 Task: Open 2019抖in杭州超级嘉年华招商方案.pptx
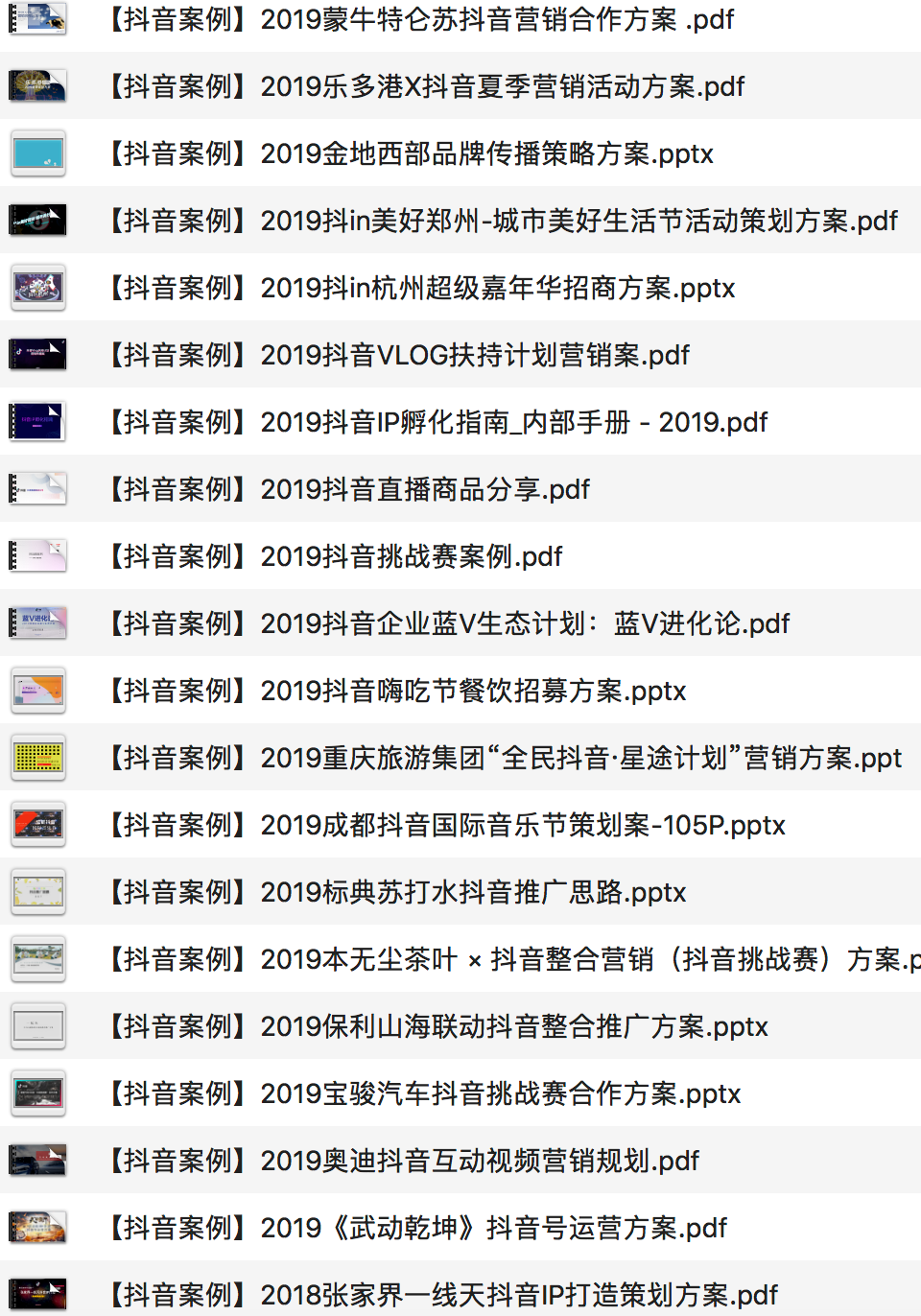(x=419, y=288)
